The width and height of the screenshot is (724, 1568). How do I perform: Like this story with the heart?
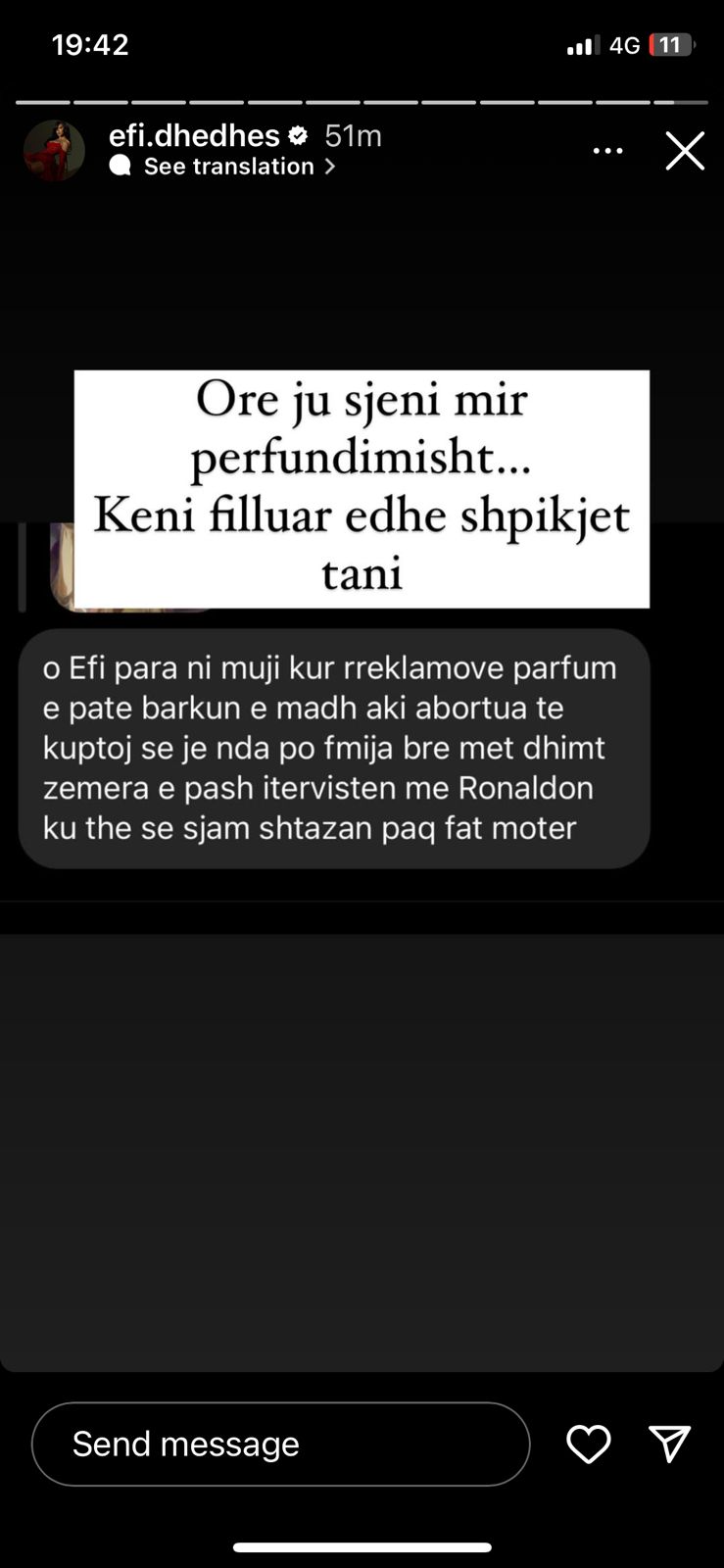click(x=588, y=1444)
